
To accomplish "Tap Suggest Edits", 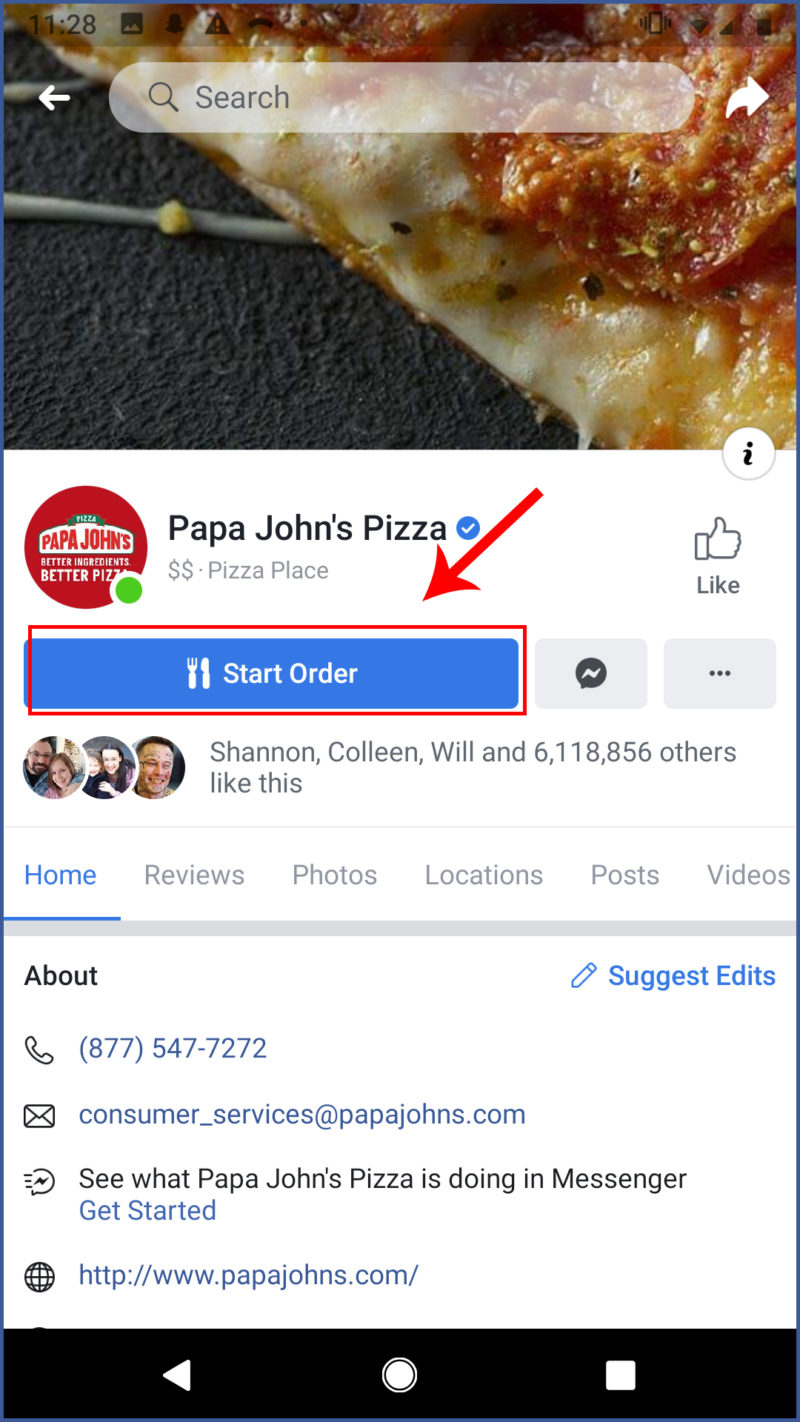I will [x=673, y=976].
